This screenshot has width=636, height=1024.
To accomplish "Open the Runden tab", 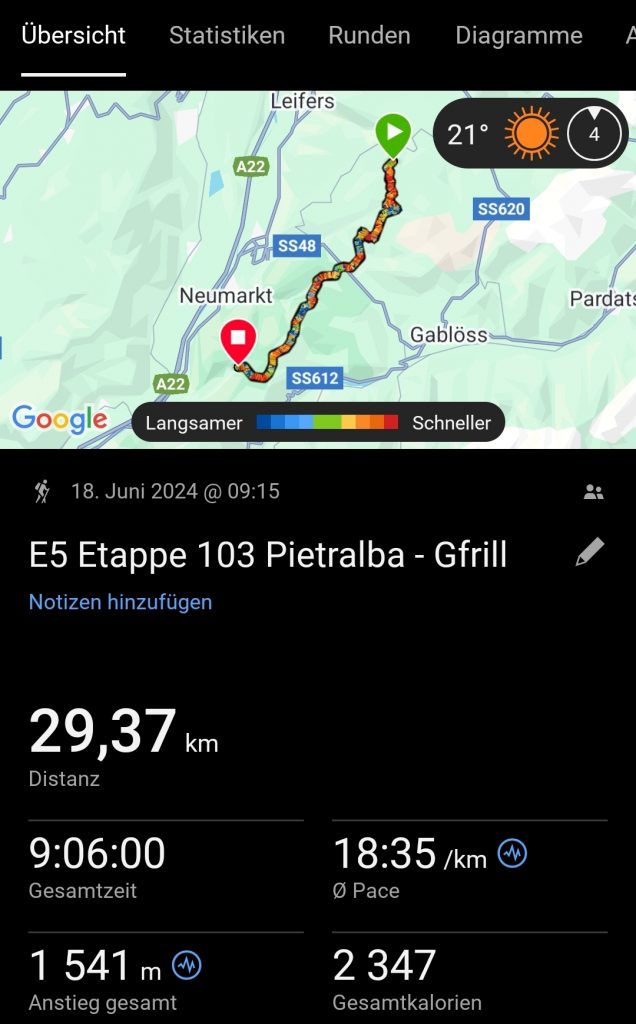I will point(369,36).
